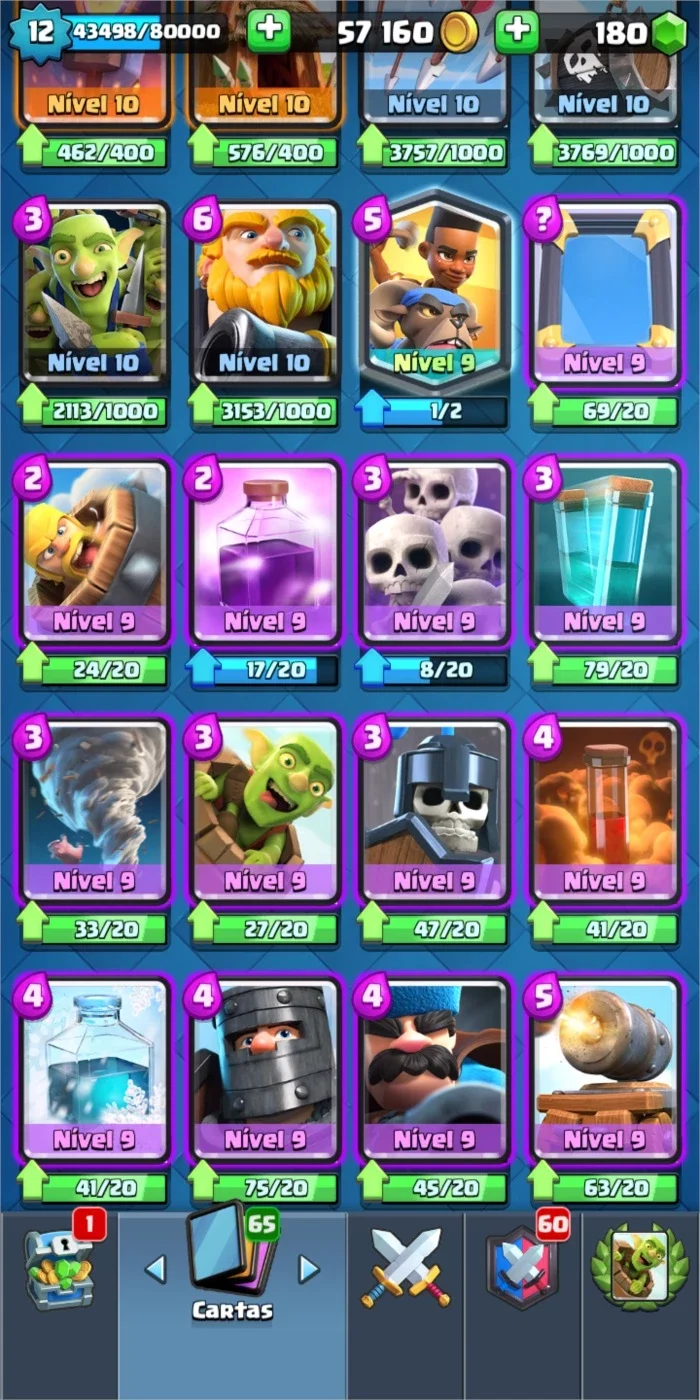Open the Tornado card with 33/20
The height and width of the screenshot is (1400, 700).
pyautogui.click(x=94, y=811)
